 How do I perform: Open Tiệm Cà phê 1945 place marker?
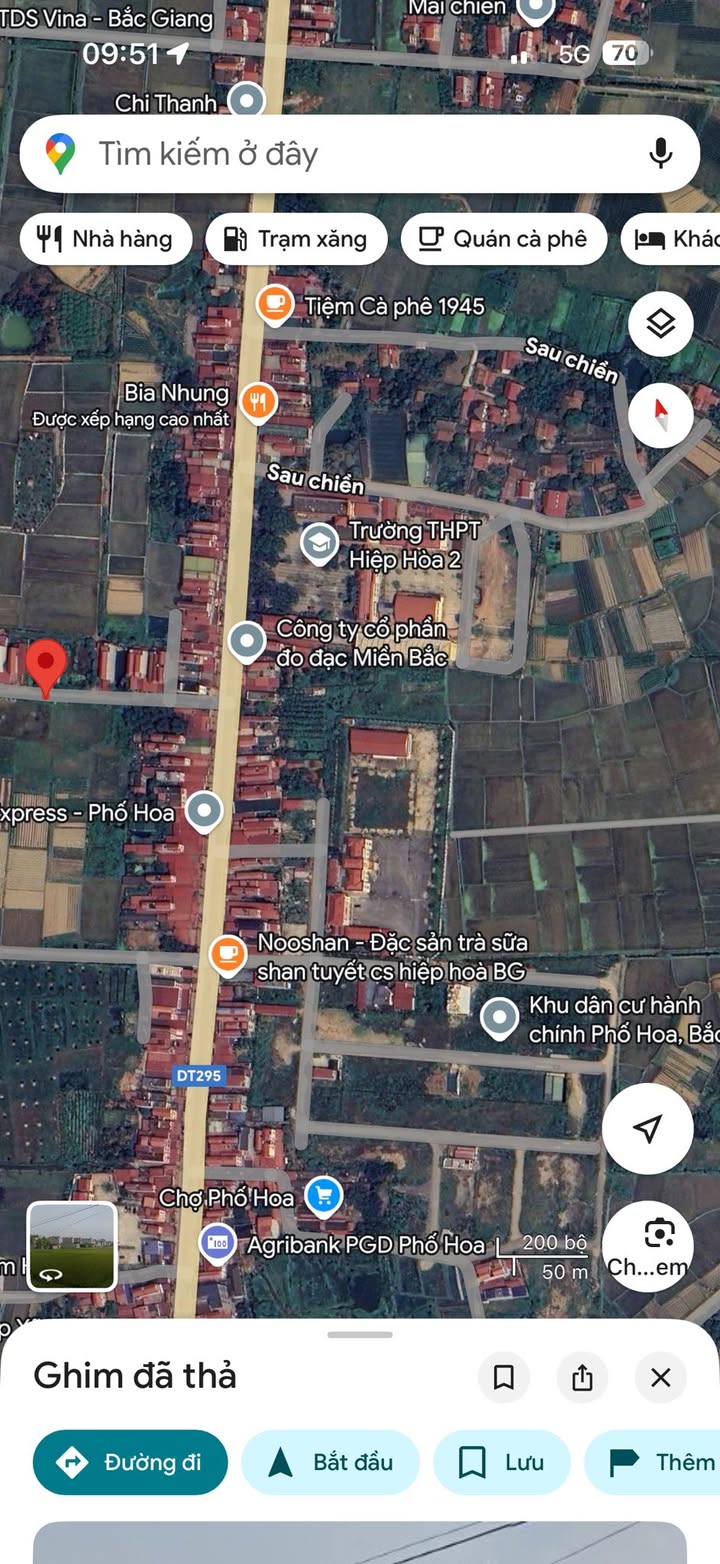click(x=274, y=305)
